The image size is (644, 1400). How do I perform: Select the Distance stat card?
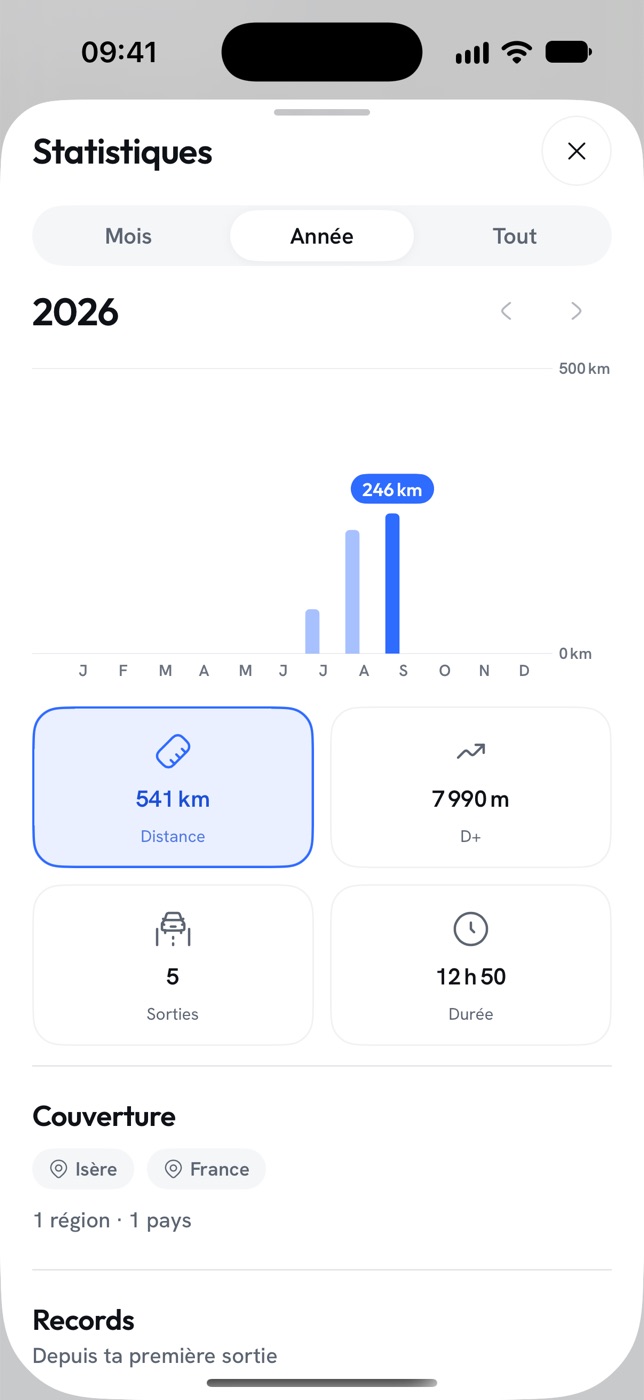coord(173,787)
